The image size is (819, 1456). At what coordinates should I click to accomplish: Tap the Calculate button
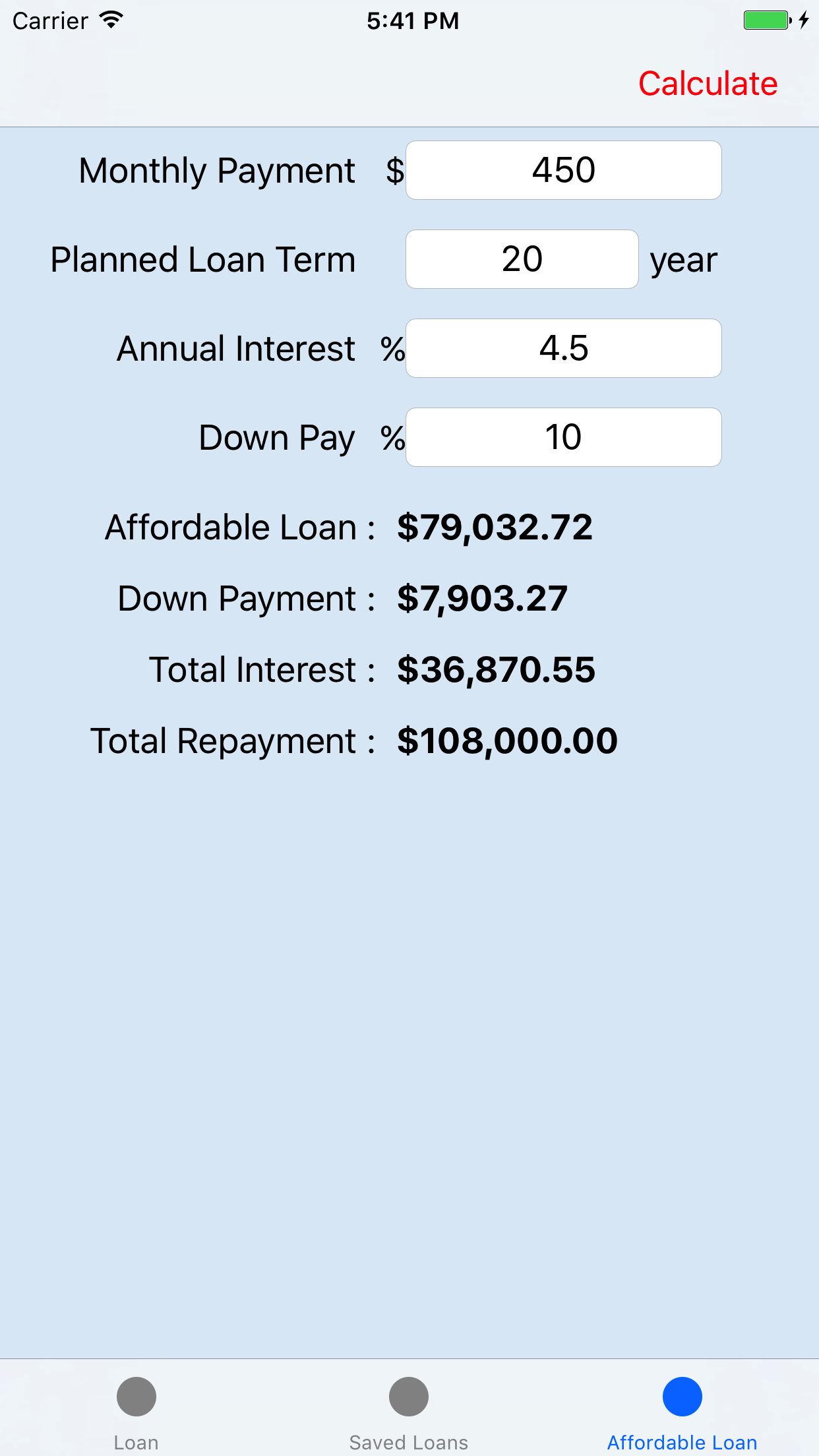(708, 84)
